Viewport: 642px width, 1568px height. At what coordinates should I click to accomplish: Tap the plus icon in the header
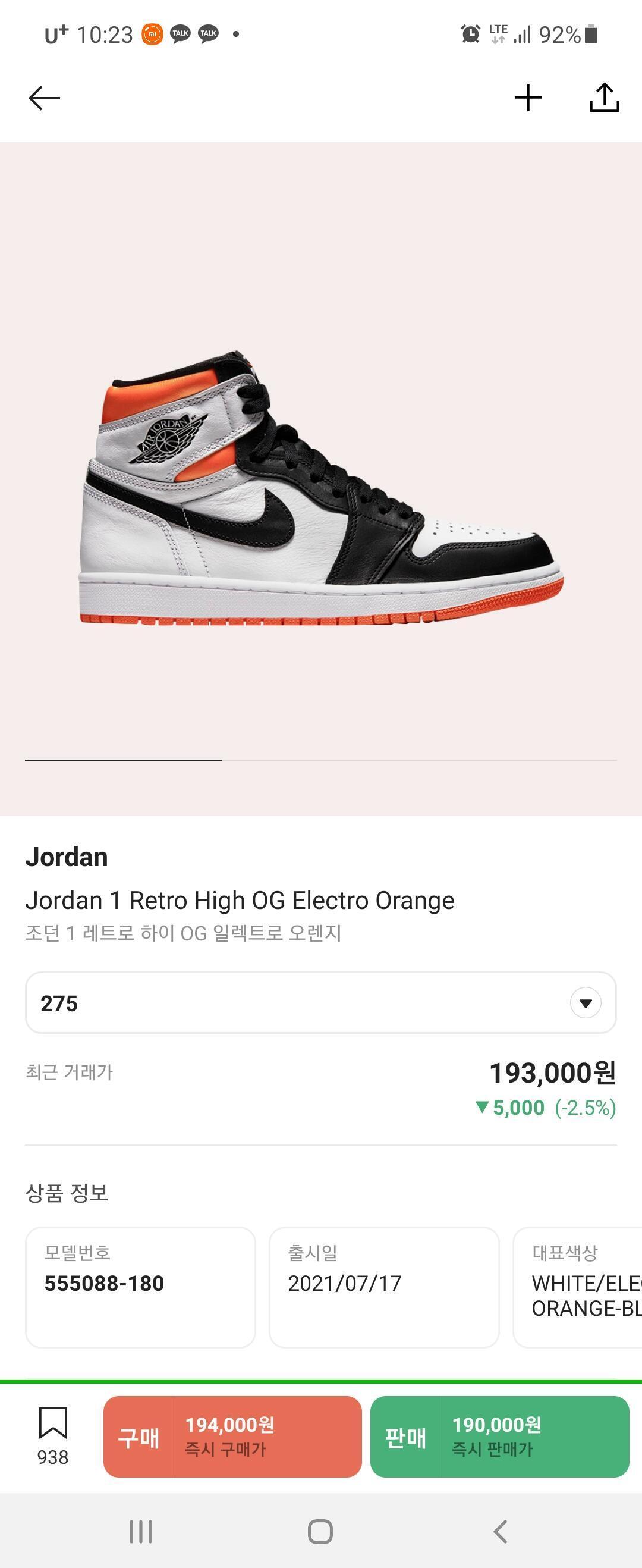click(x=528, y=98)
